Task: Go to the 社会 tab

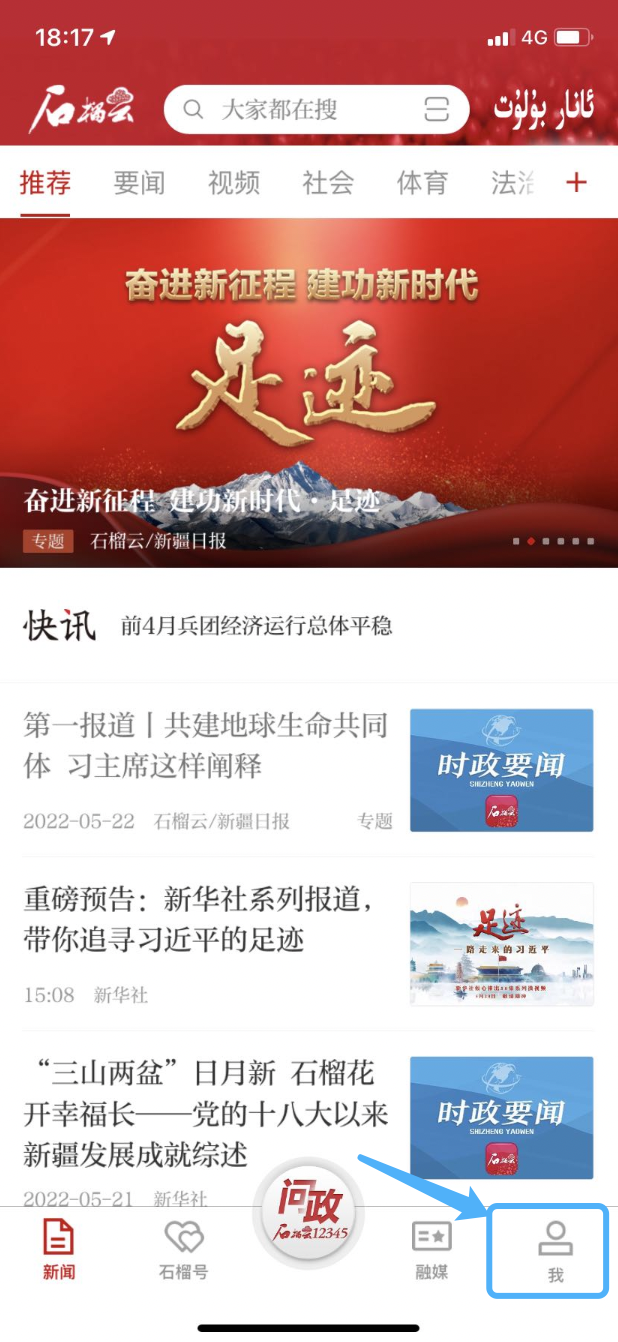Action: pyautogui.click(x=328, y=183)
